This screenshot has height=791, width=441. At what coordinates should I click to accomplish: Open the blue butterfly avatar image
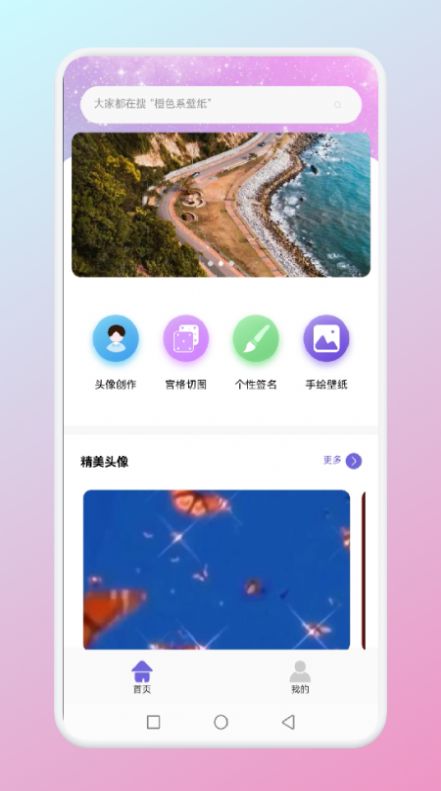click(216, 570)
